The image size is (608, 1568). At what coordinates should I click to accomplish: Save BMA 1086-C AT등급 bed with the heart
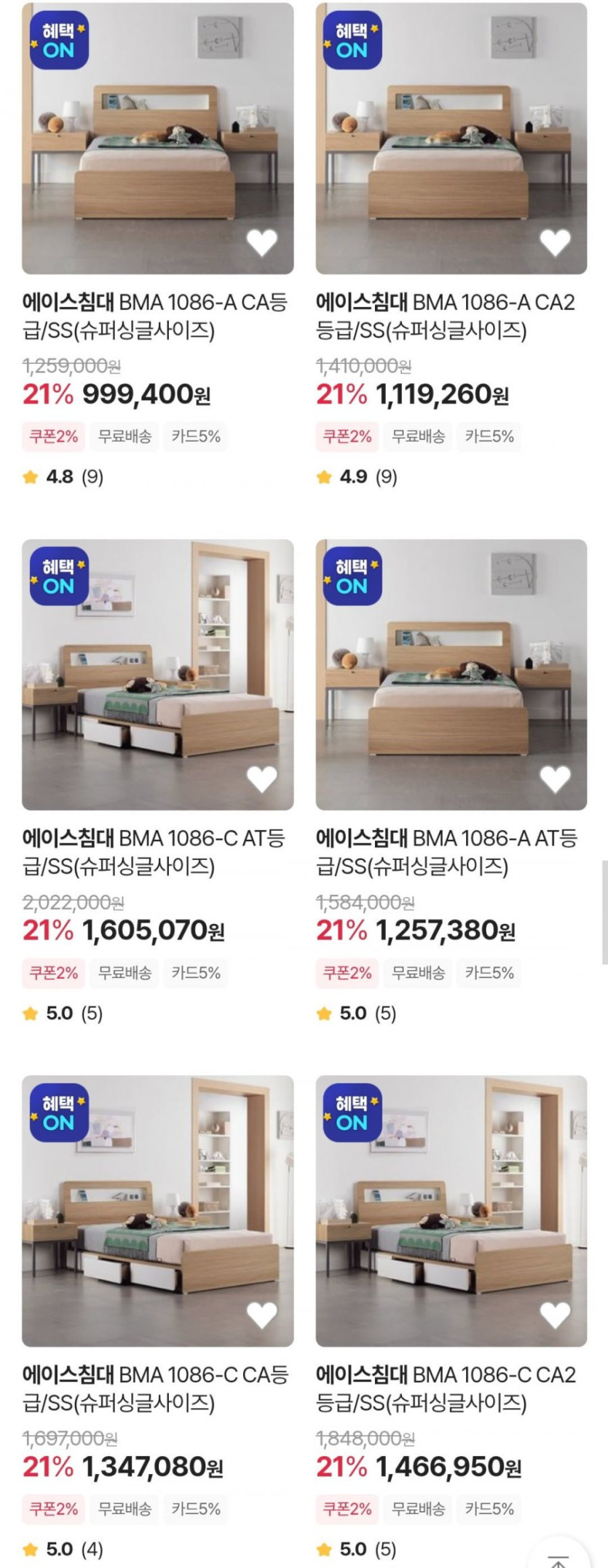point(261,779)
